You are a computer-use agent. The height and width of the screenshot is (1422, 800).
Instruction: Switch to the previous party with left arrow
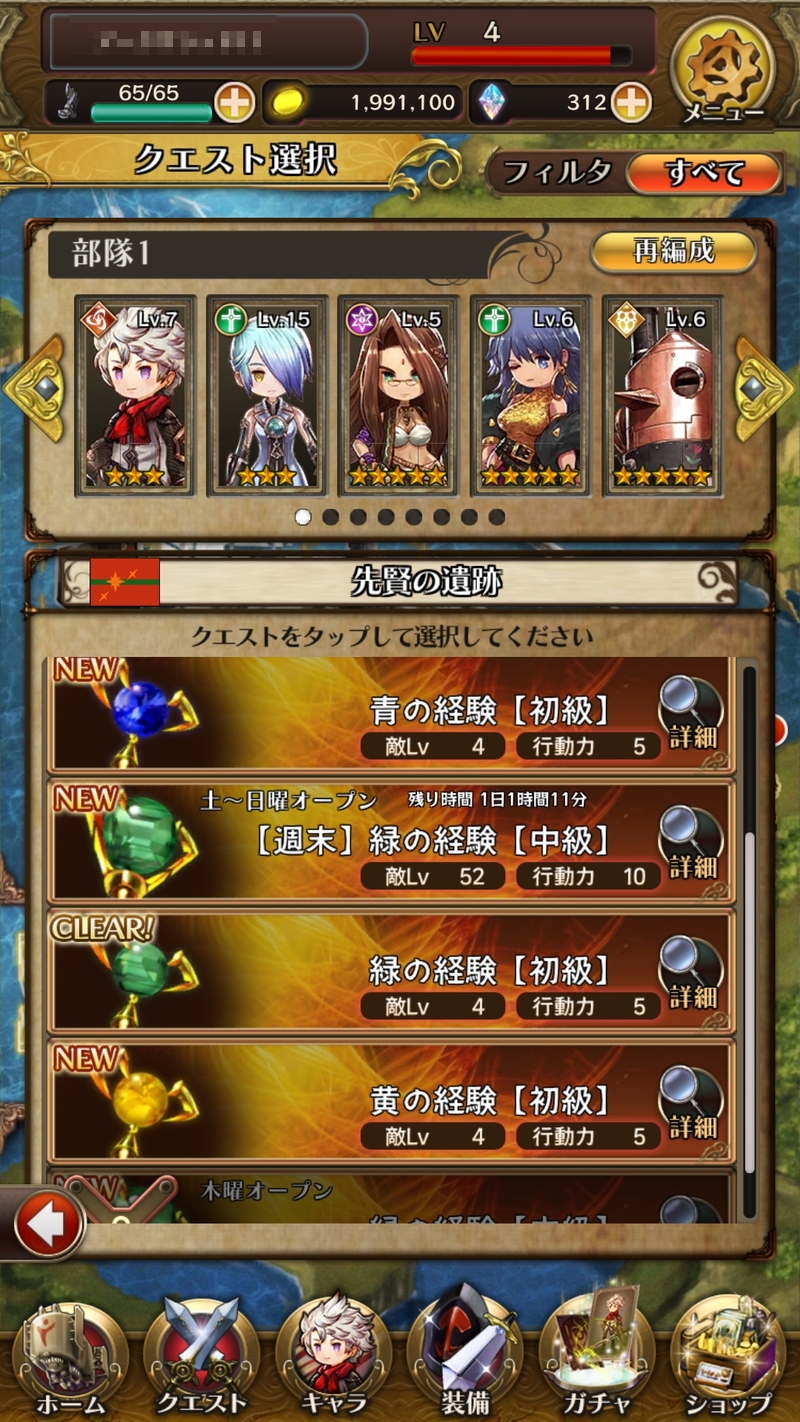pyautogui.click(x=34, y=390)
